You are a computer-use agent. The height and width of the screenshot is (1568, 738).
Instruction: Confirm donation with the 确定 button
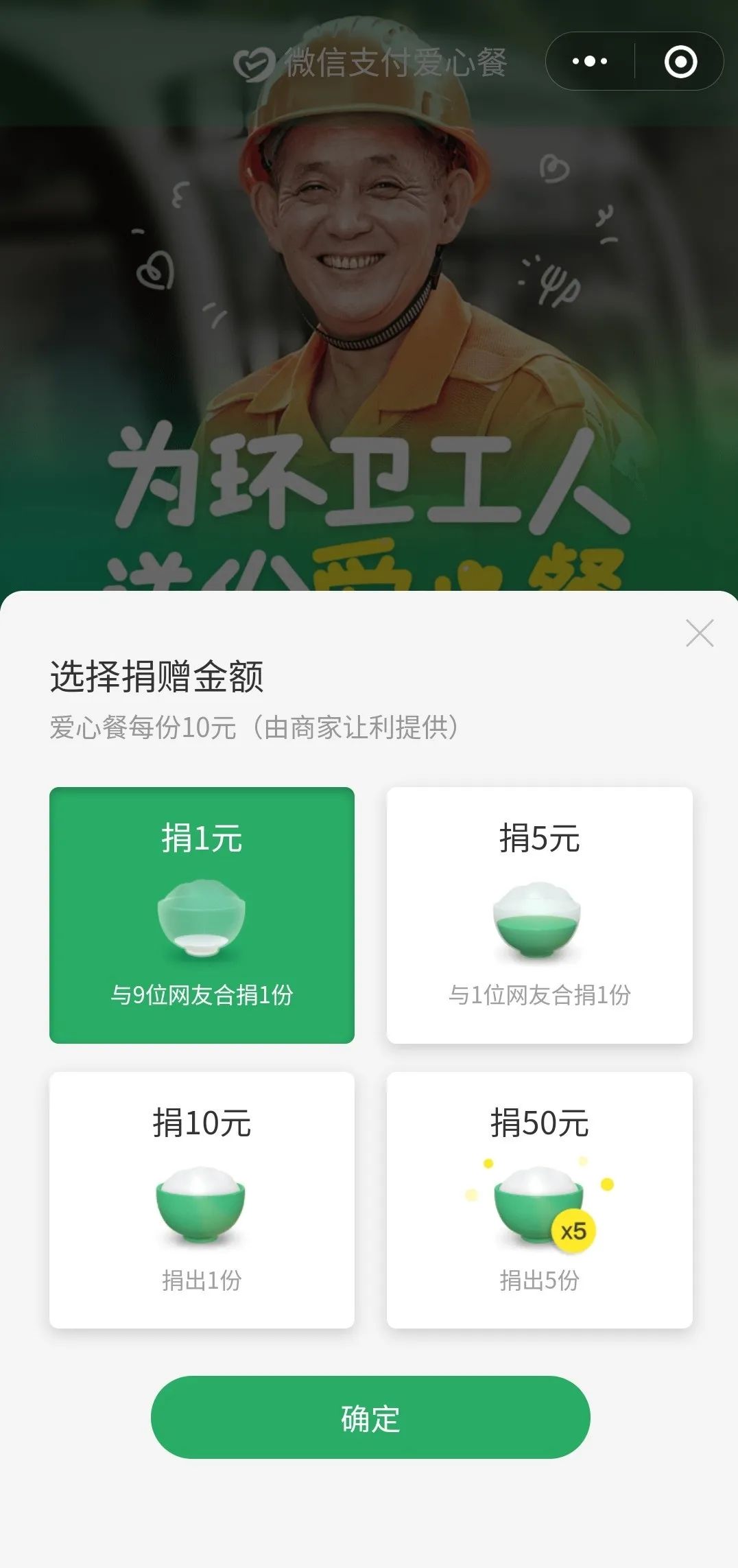[x=370, y=1418]
